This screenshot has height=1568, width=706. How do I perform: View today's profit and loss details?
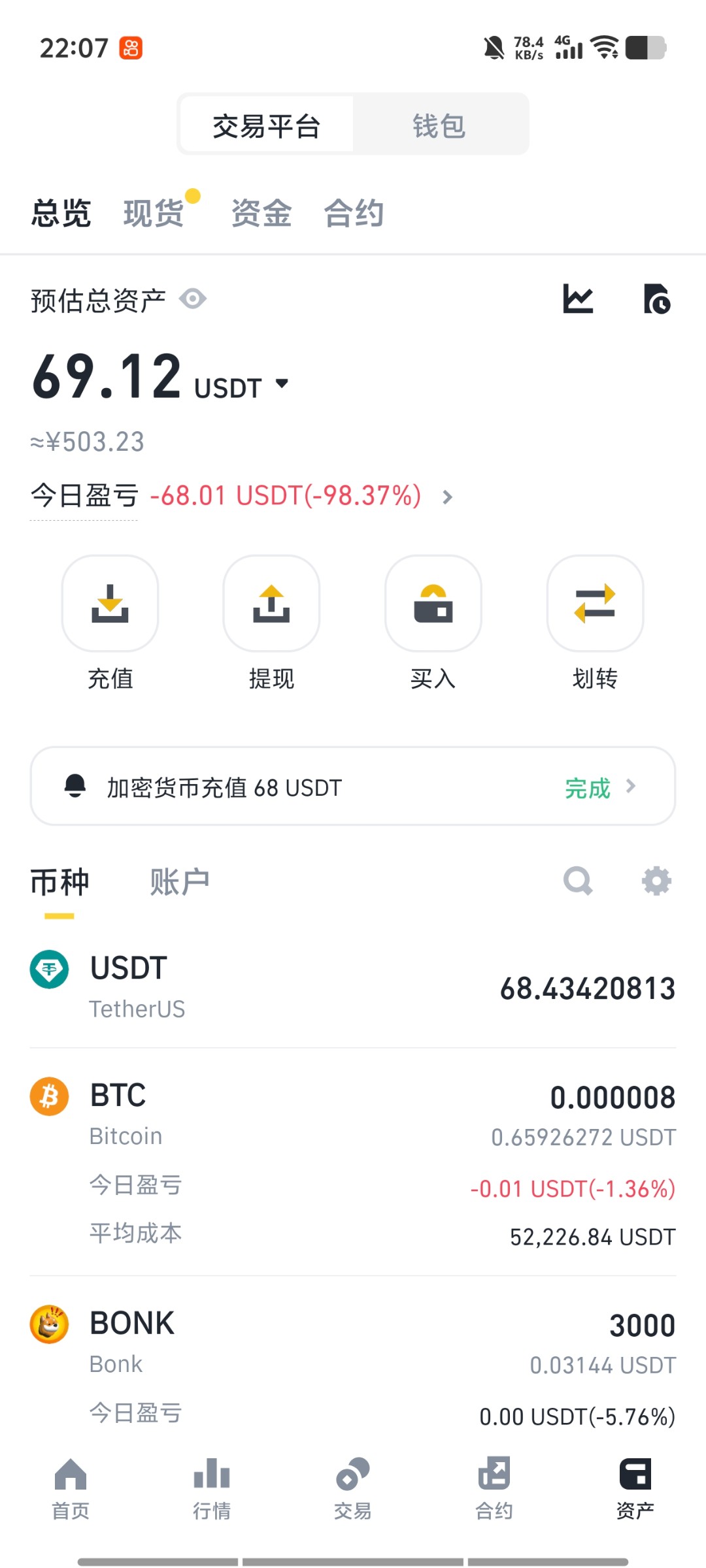point(448,497)
